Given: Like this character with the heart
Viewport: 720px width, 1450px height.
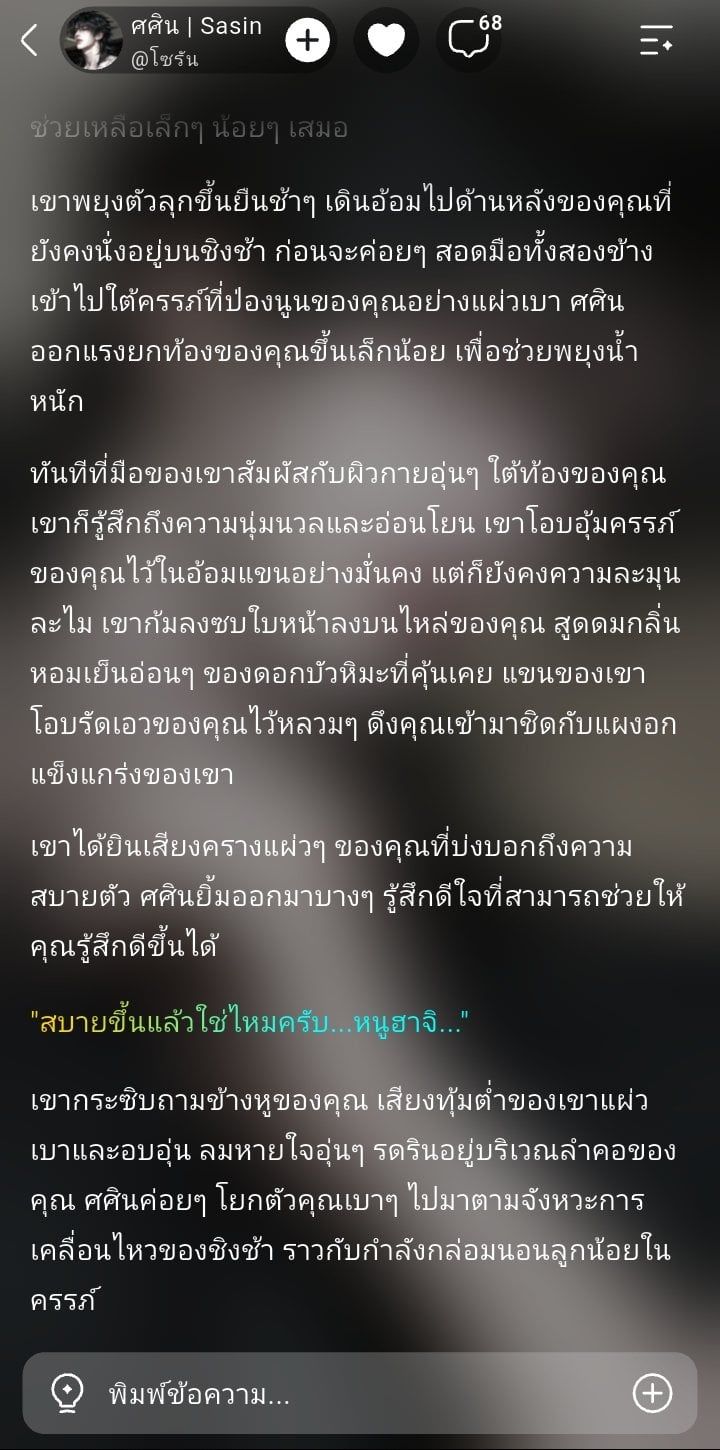Looking at the screenshot, I should [x=386, y=41].
